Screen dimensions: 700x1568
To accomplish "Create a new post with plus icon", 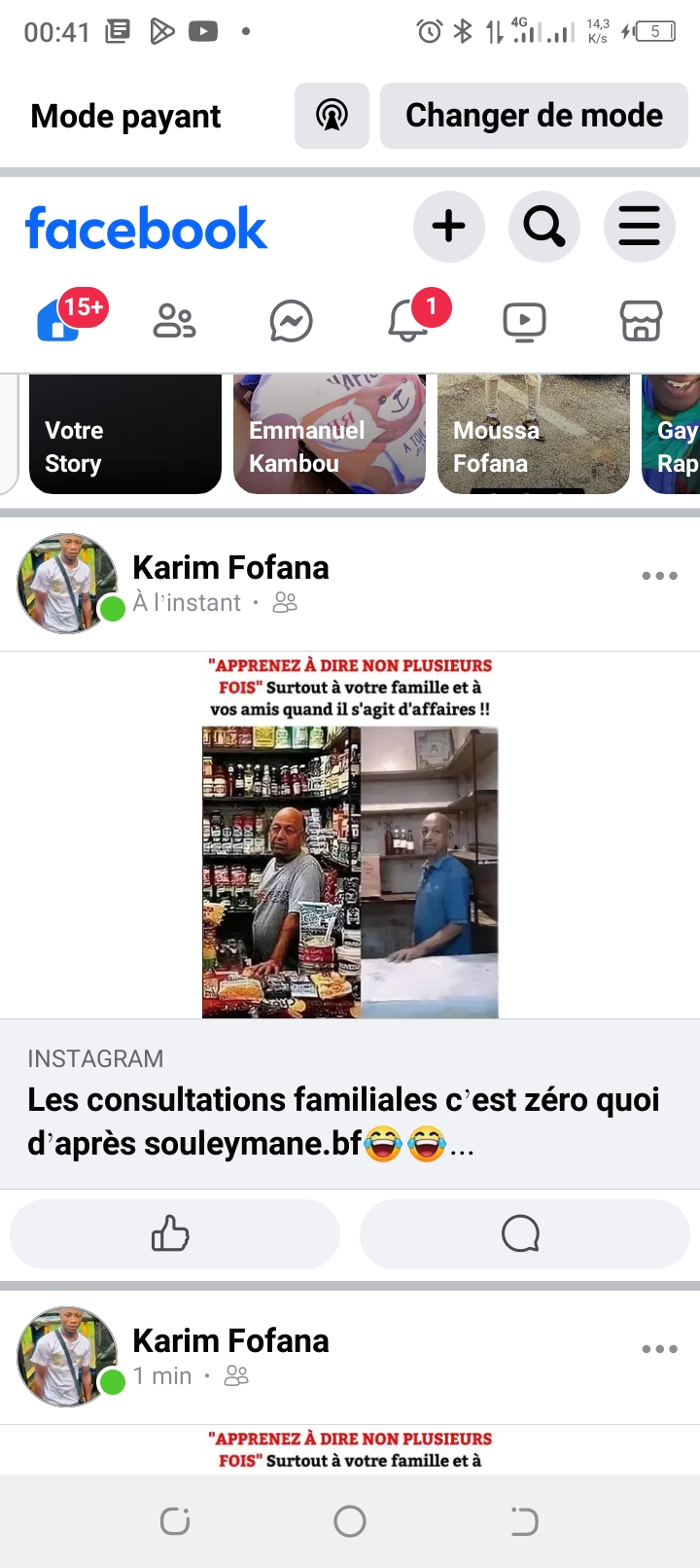I will point(449,227).
